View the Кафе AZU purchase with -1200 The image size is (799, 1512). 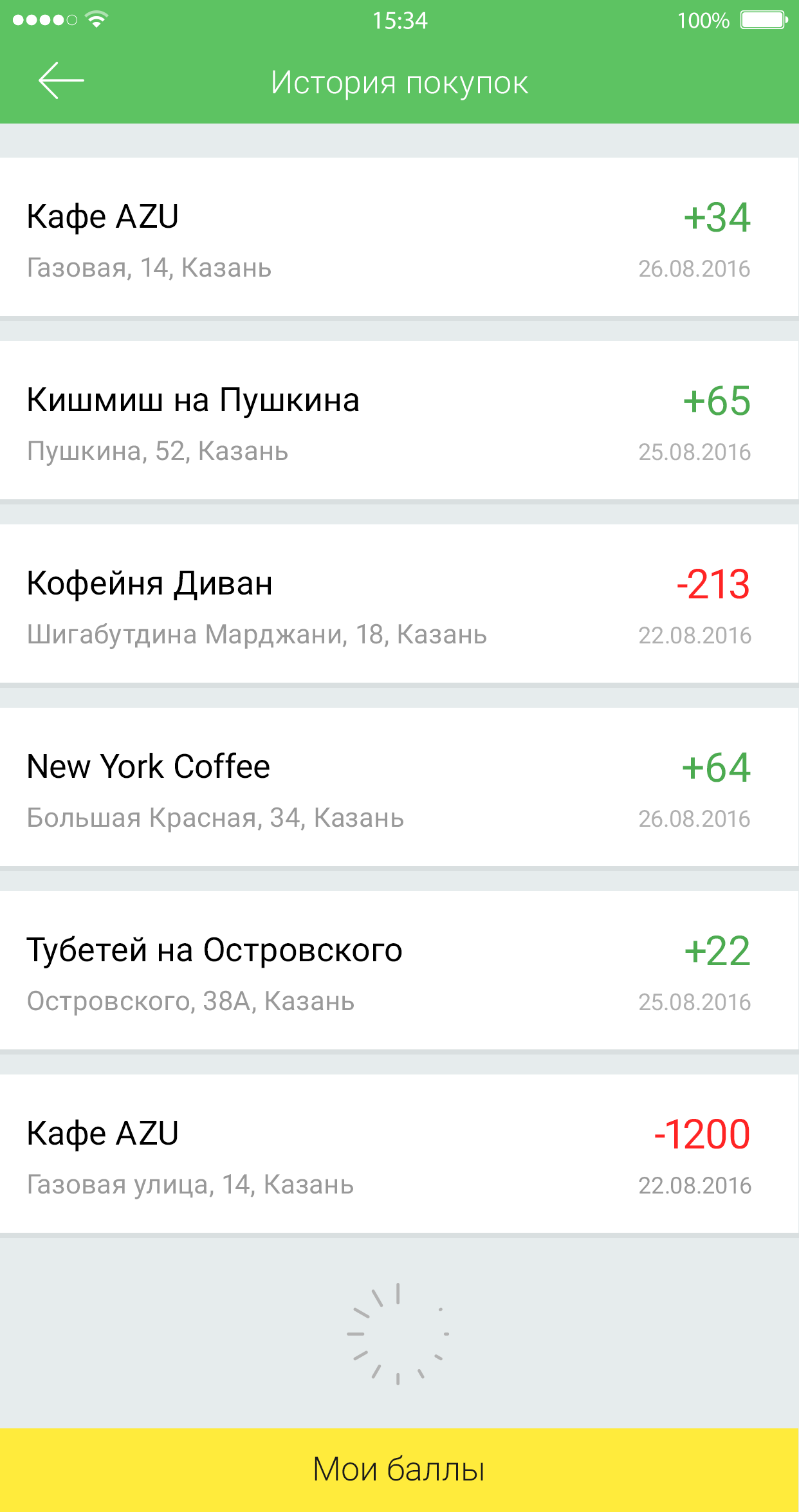[399, 1154]
